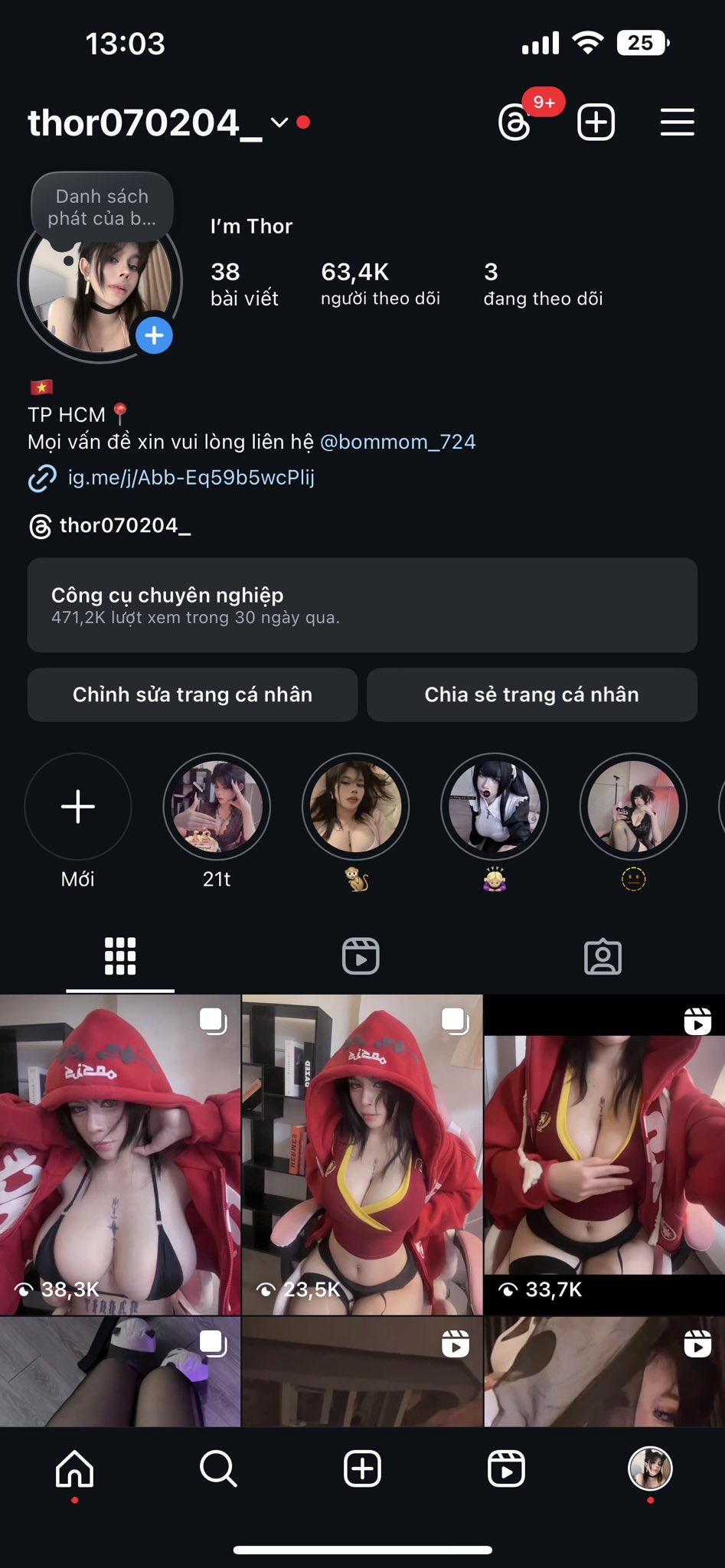
Task: Open the 63,4K người theo dõi list
Action: click(x=380, y=283)
